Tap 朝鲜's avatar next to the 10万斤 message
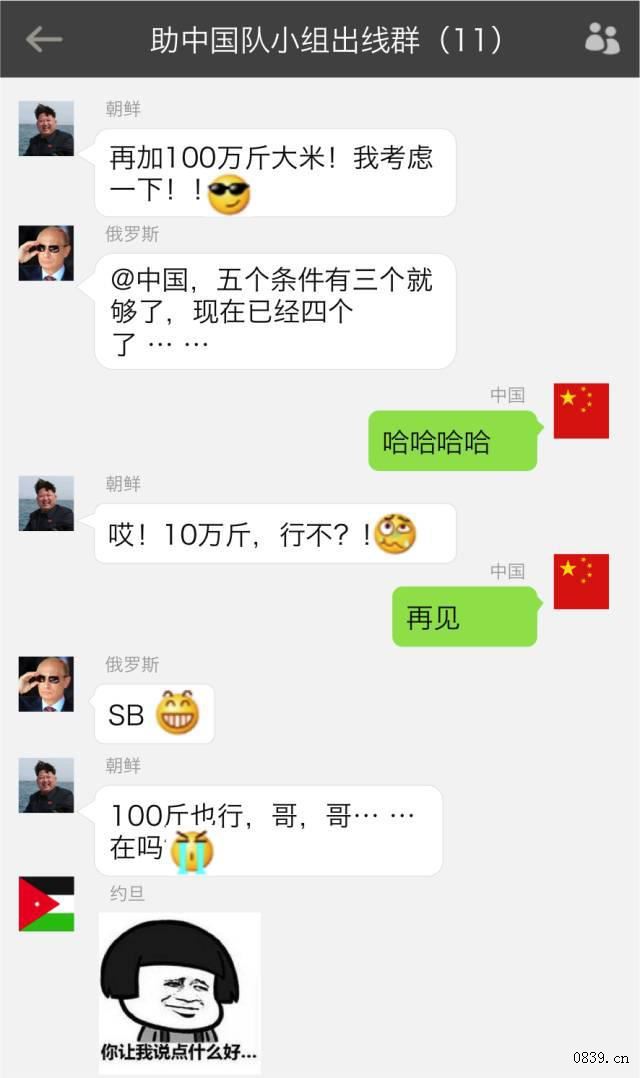 (x=46, y=503)
